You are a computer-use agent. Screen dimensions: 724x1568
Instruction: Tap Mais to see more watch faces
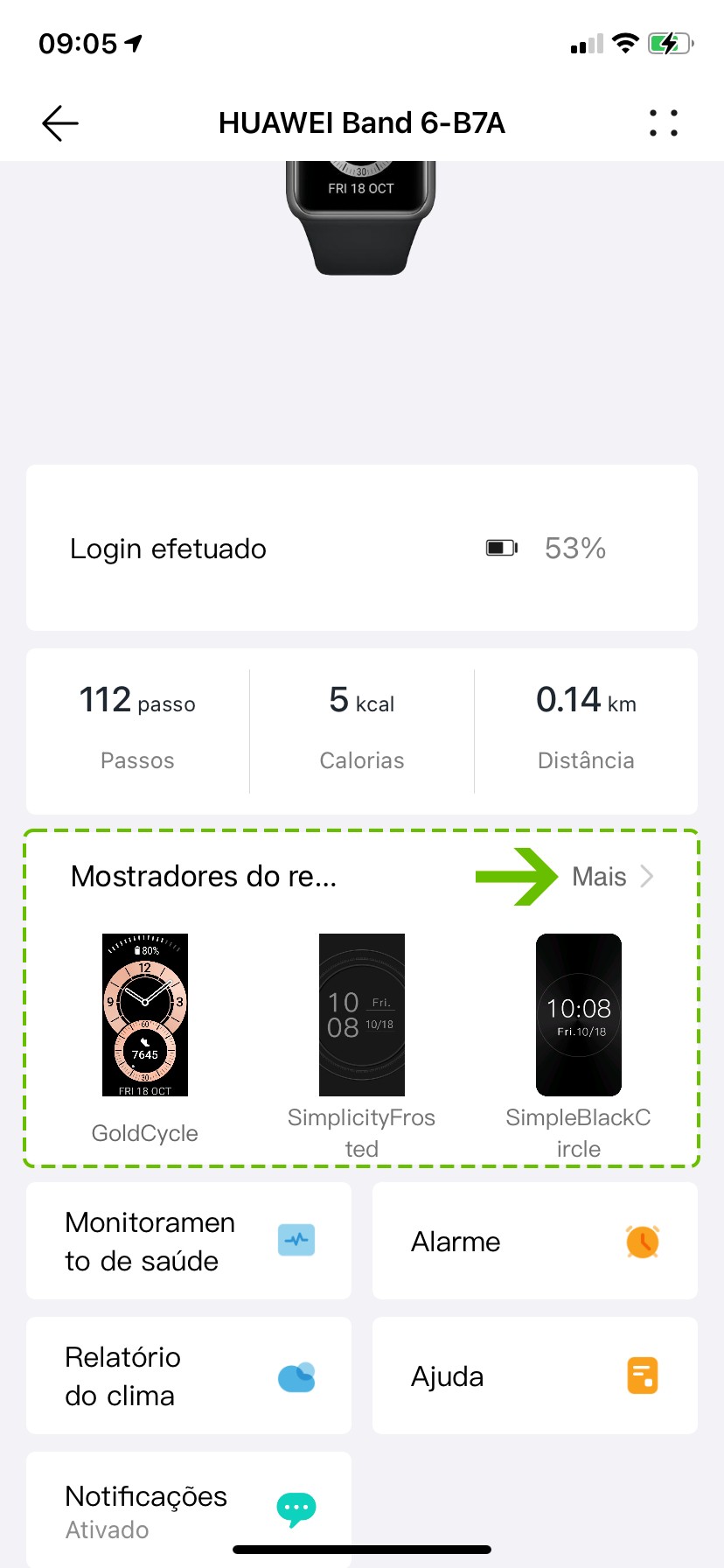(x=611, y=877)
